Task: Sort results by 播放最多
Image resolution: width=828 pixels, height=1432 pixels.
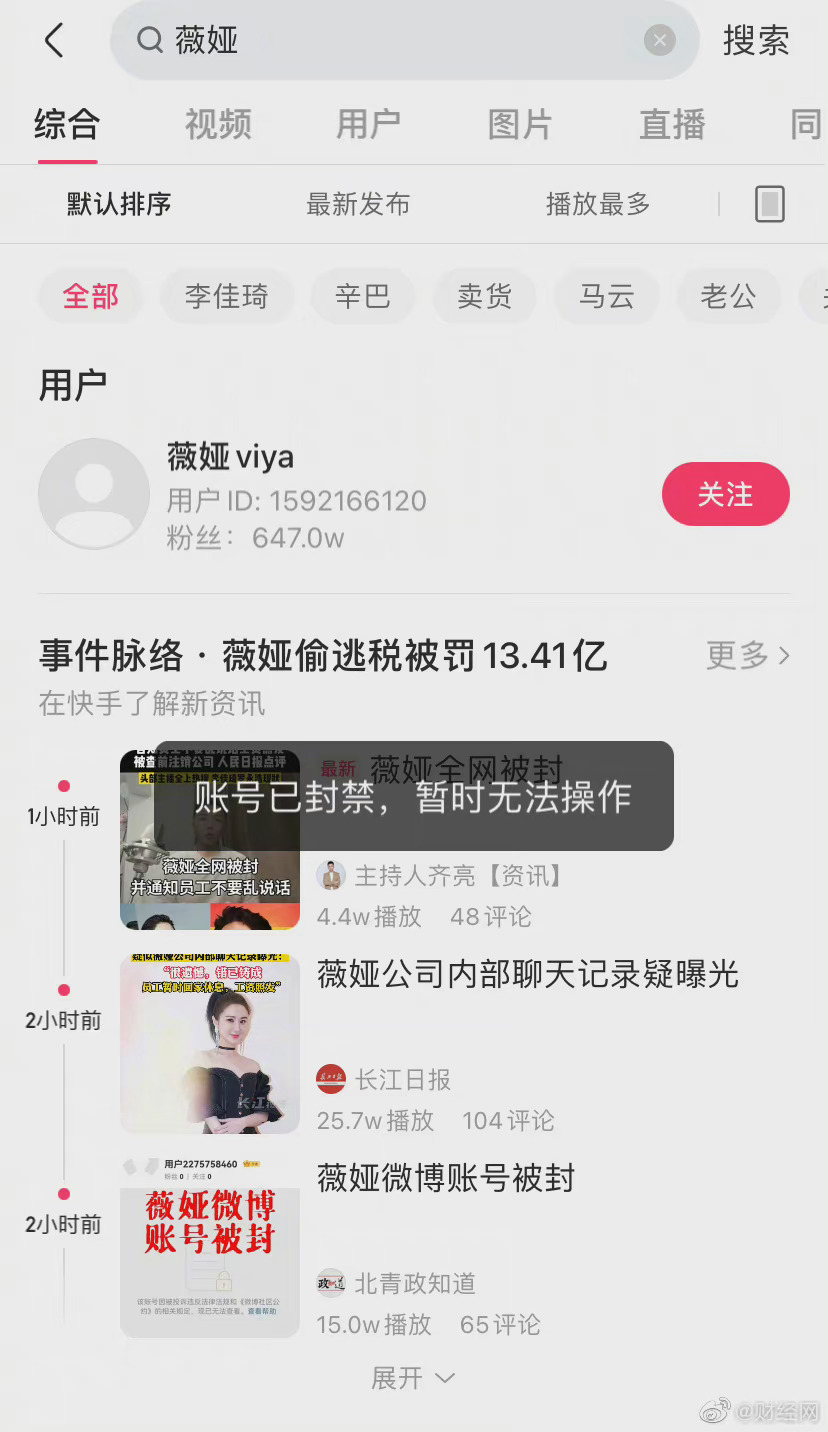Action: point(598,204)
